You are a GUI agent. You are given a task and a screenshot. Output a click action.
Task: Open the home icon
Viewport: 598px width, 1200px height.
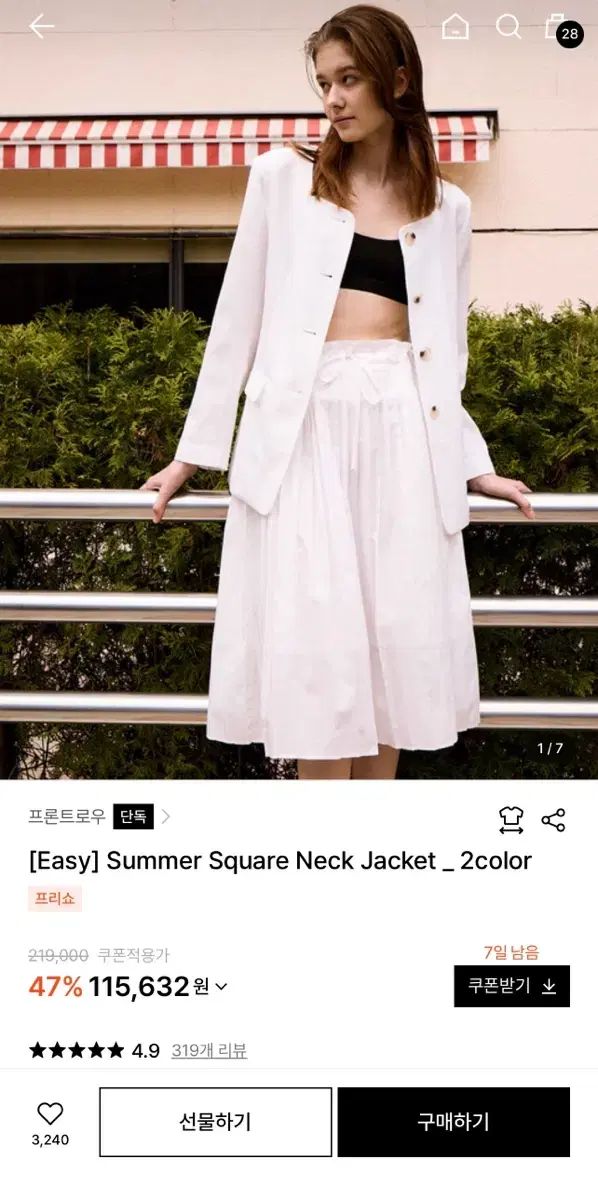(x=455, y=27)
